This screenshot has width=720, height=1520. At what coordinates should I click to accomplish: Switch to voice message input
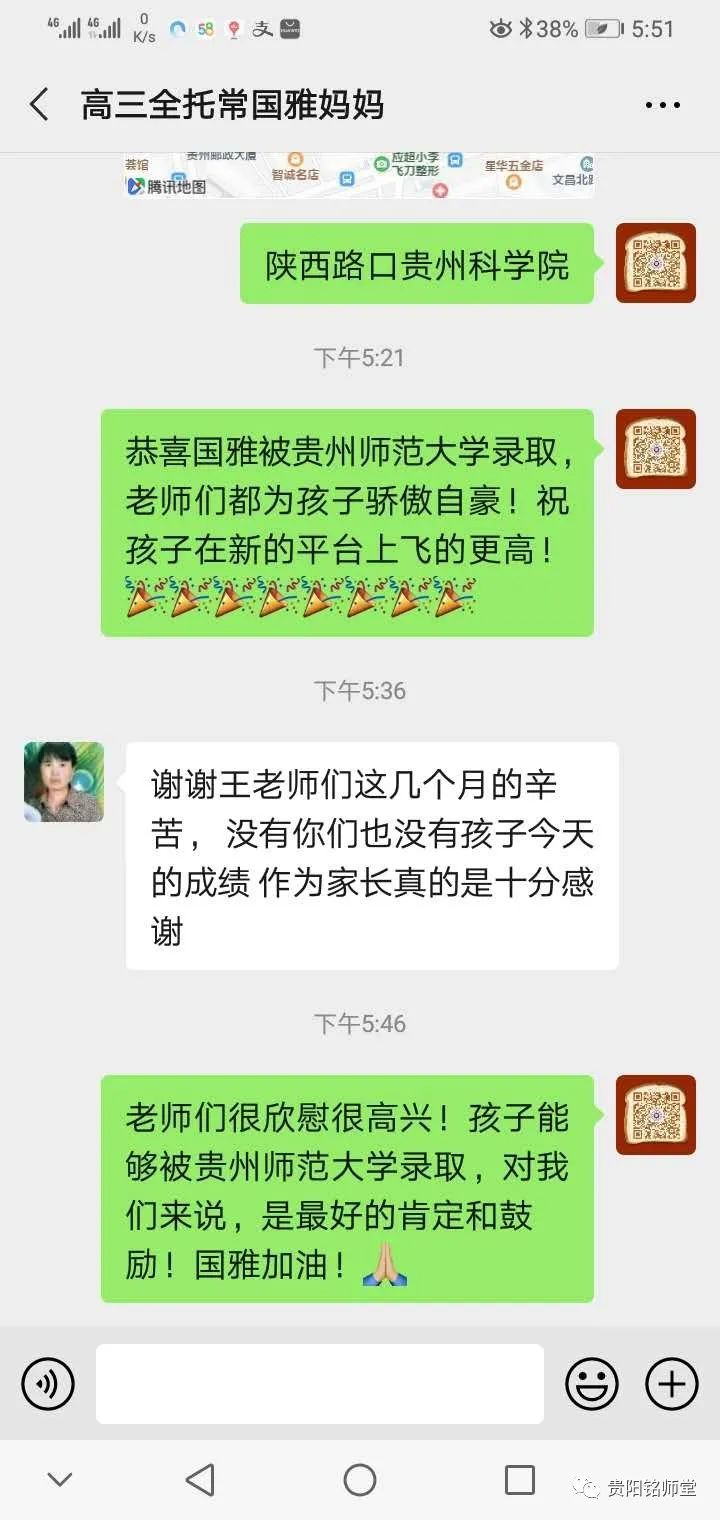(48, 1384)
